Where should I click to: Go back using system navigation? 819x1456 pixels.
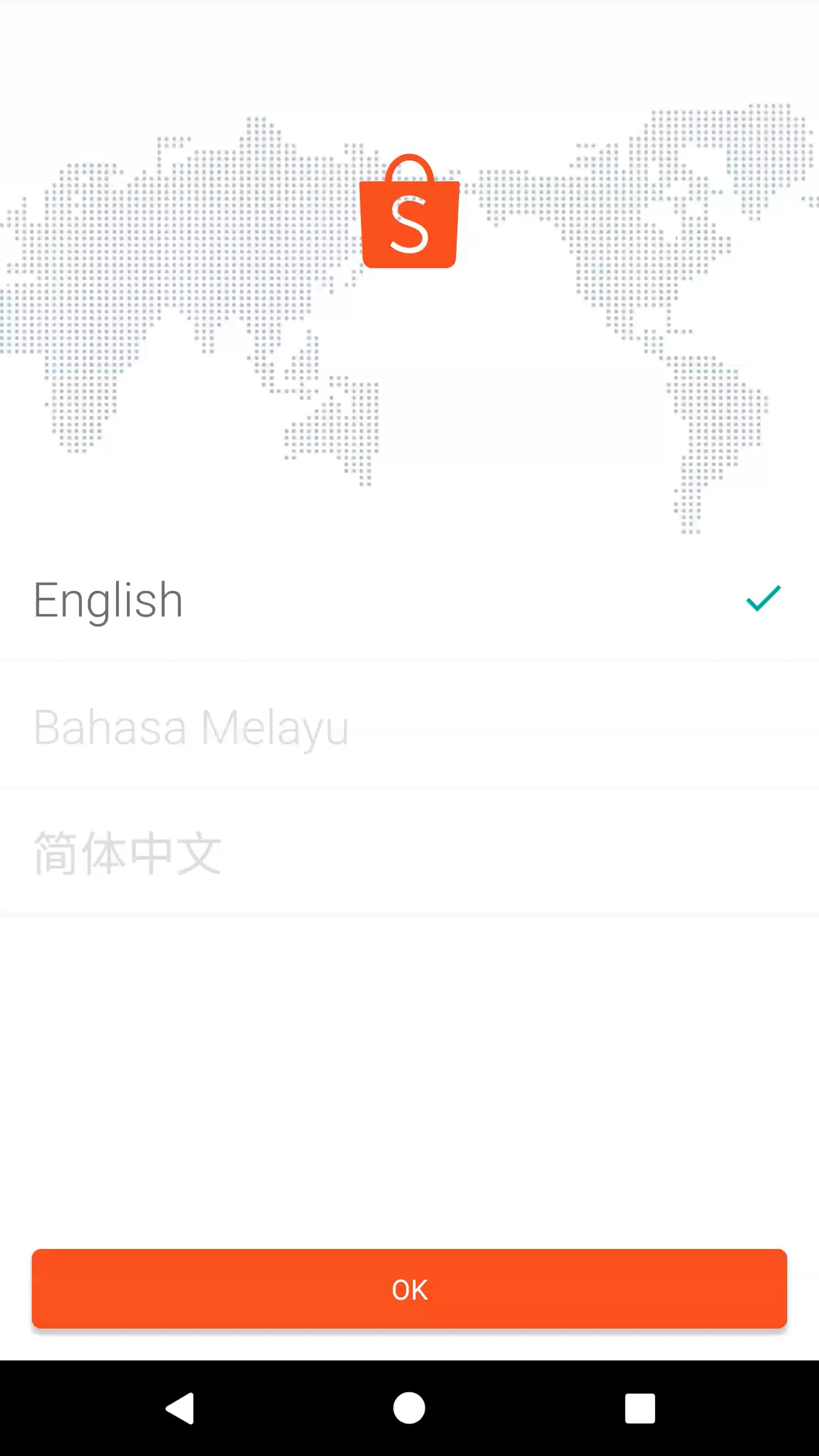[x=180, y=1408]
